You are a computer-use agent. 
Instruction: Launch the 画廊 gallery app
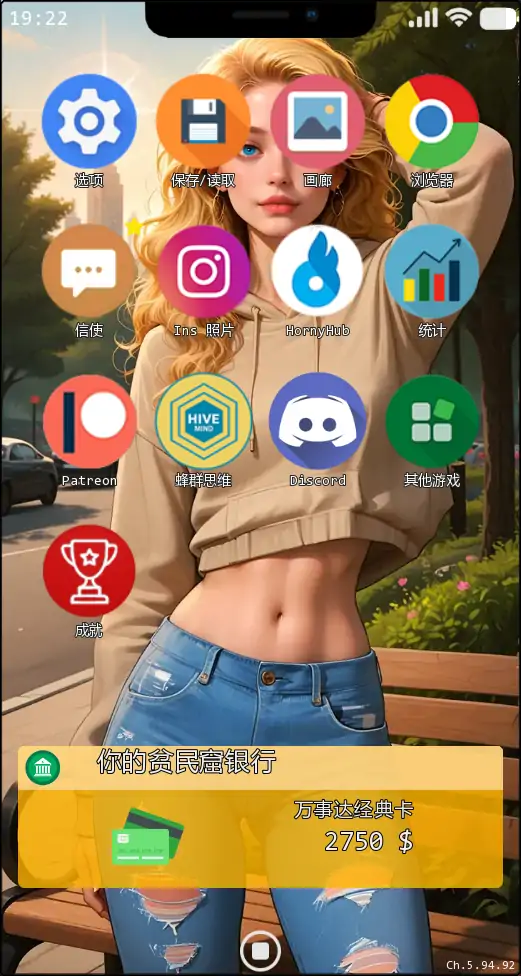[x=317, y=121]
